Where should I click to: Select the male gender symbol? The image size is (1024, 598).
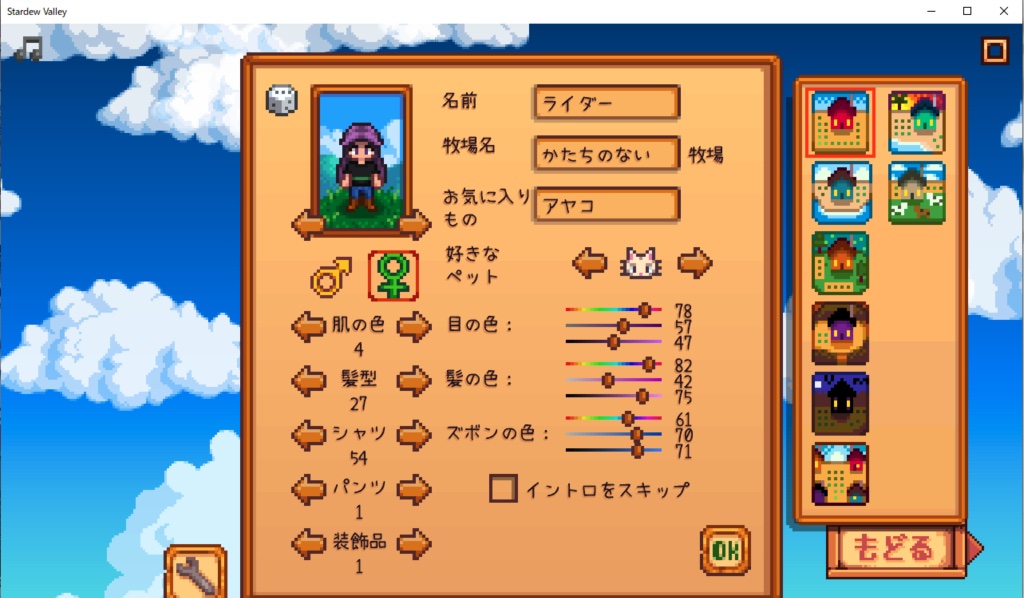(331, 277)
